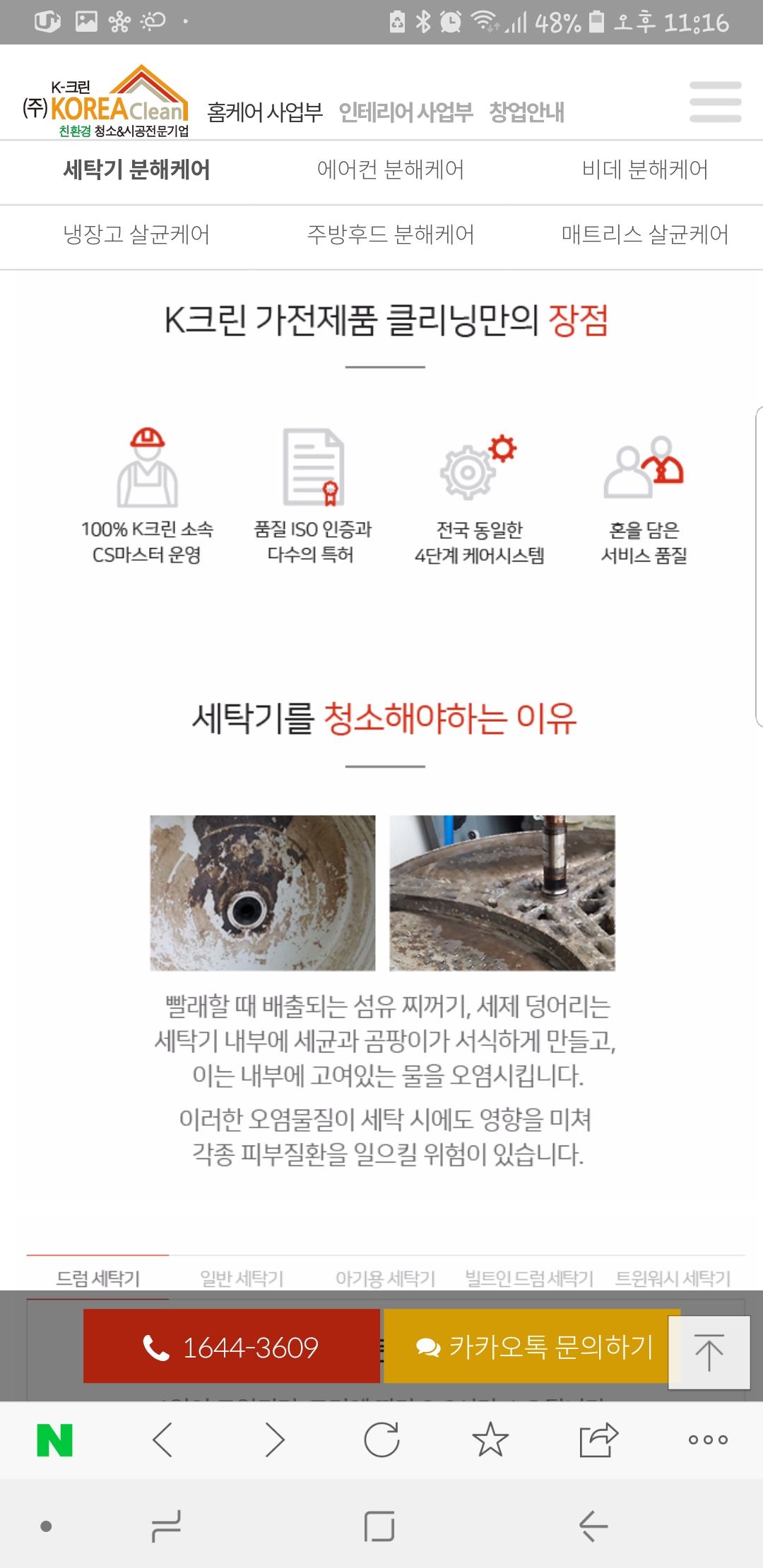Open the 창업안내 section
This screenshot has height=1568, width=763.
pyautogui.click(x=526, y=112)
